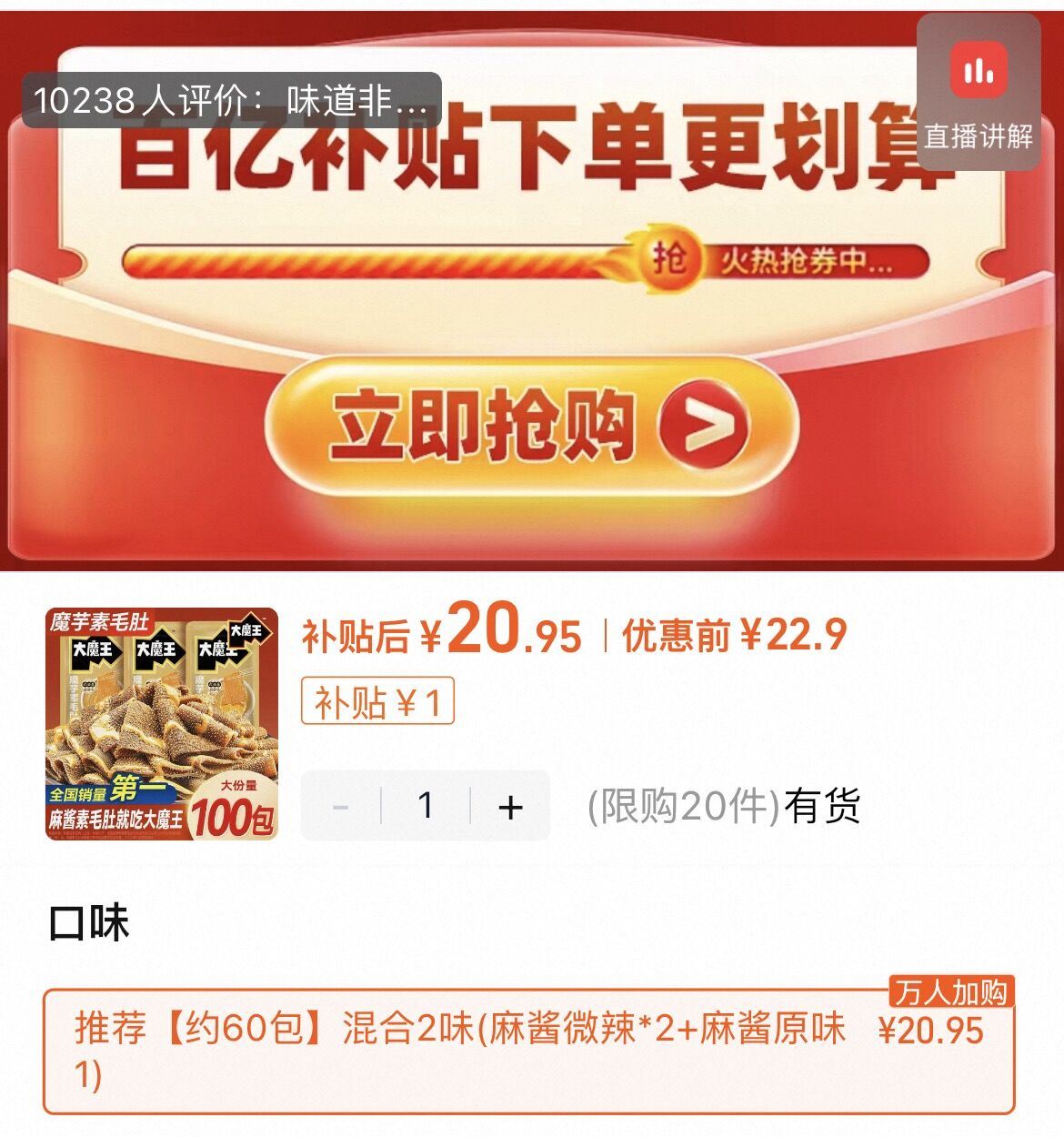1064x1137 pixels.
Task: View the 大魔王 product thumbnail
Action: click(x=166, y=726)
